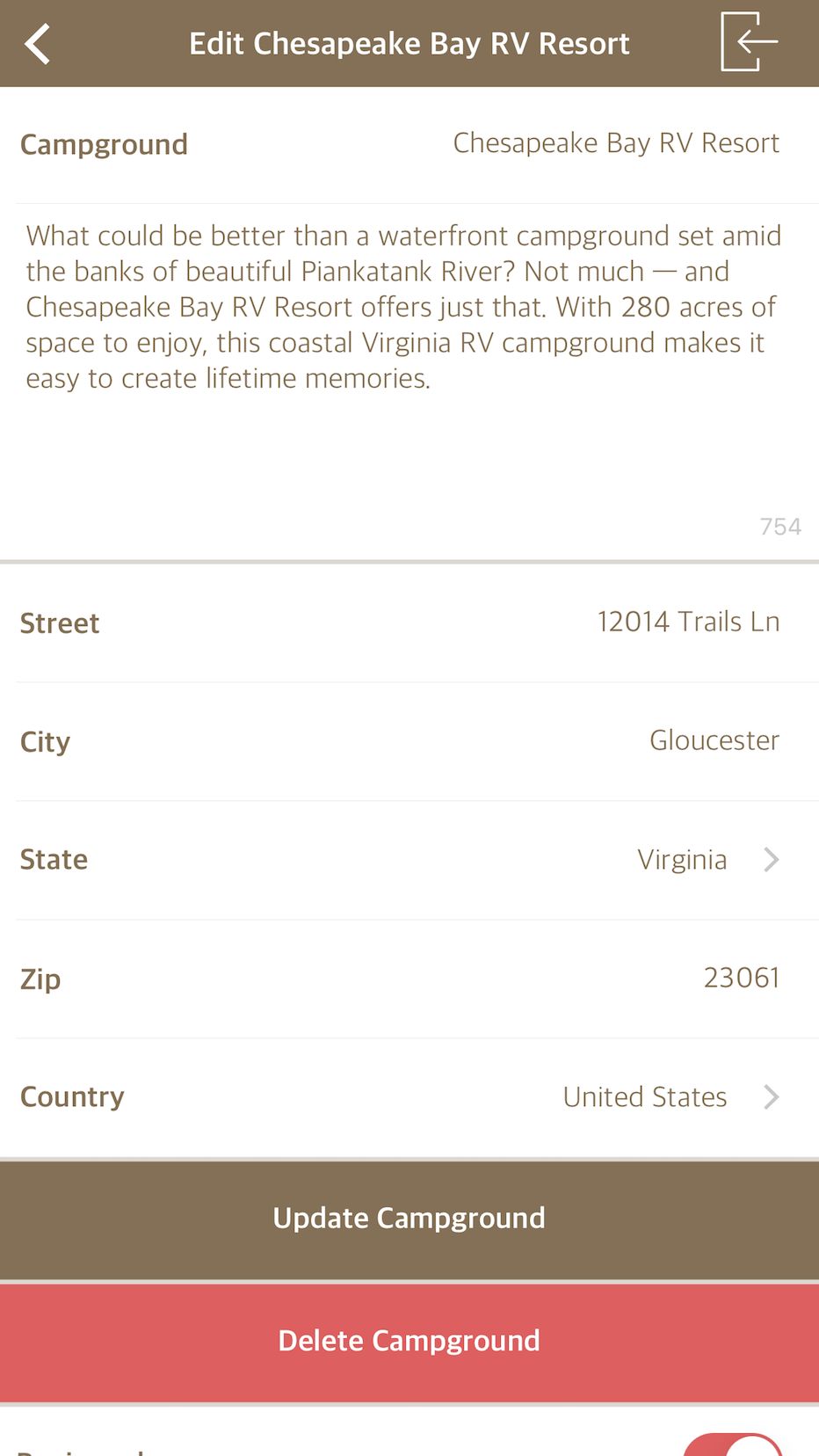
Task: Tap Delete Campground button
Action: click(409, 1342)
